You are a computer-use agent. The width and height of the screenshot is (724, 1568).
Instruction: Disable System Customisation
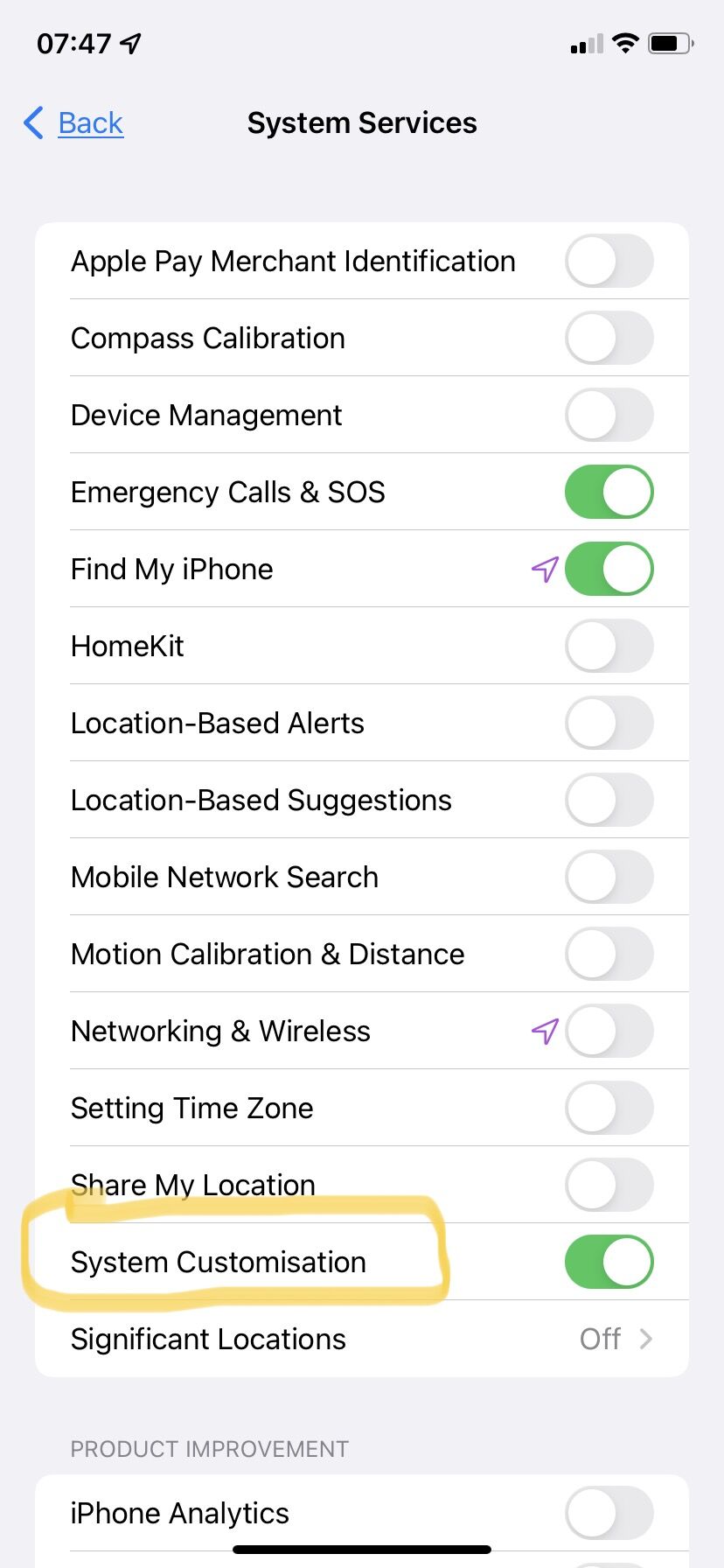click(609, 1262)
